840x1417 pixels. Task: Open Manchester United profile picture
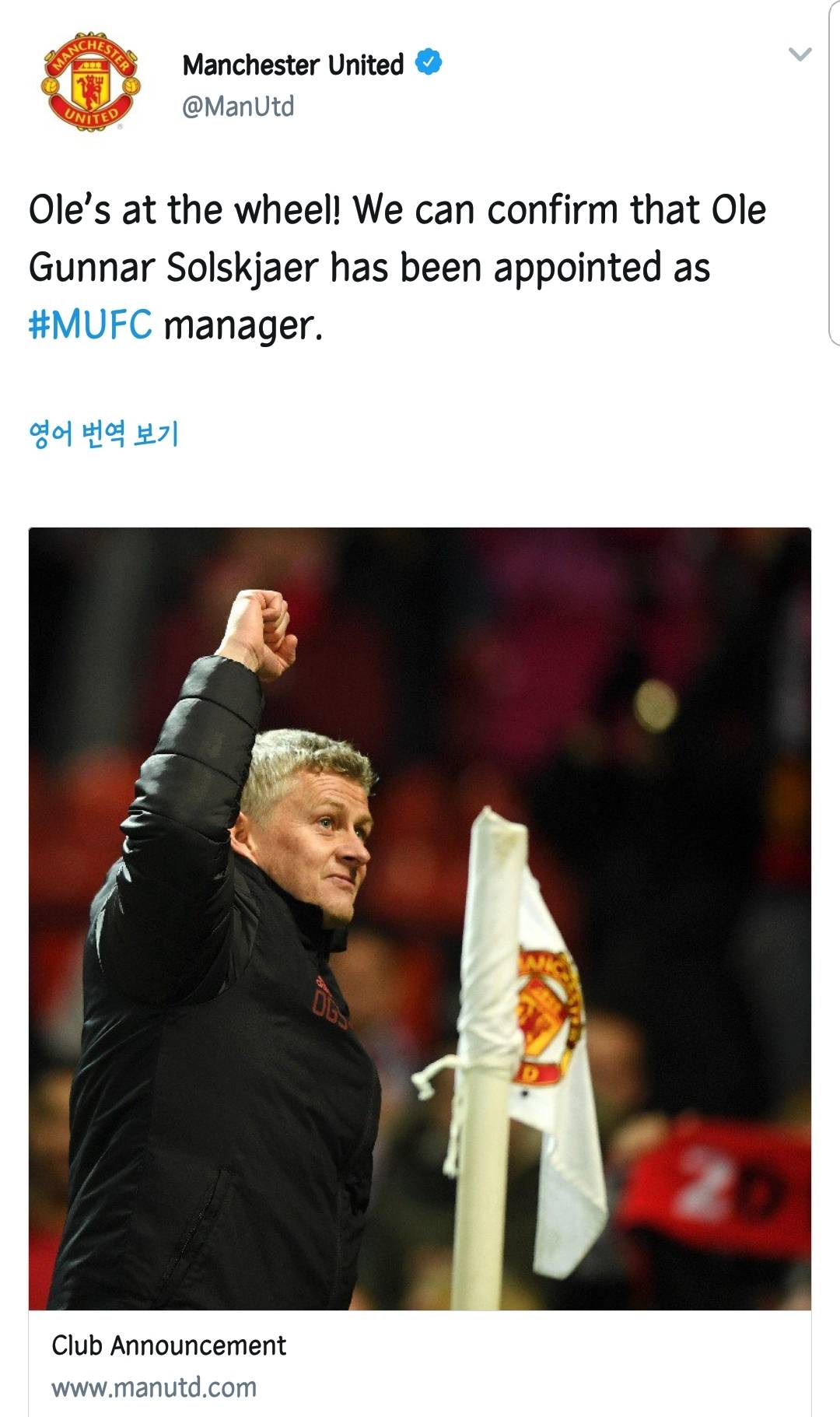90,82
